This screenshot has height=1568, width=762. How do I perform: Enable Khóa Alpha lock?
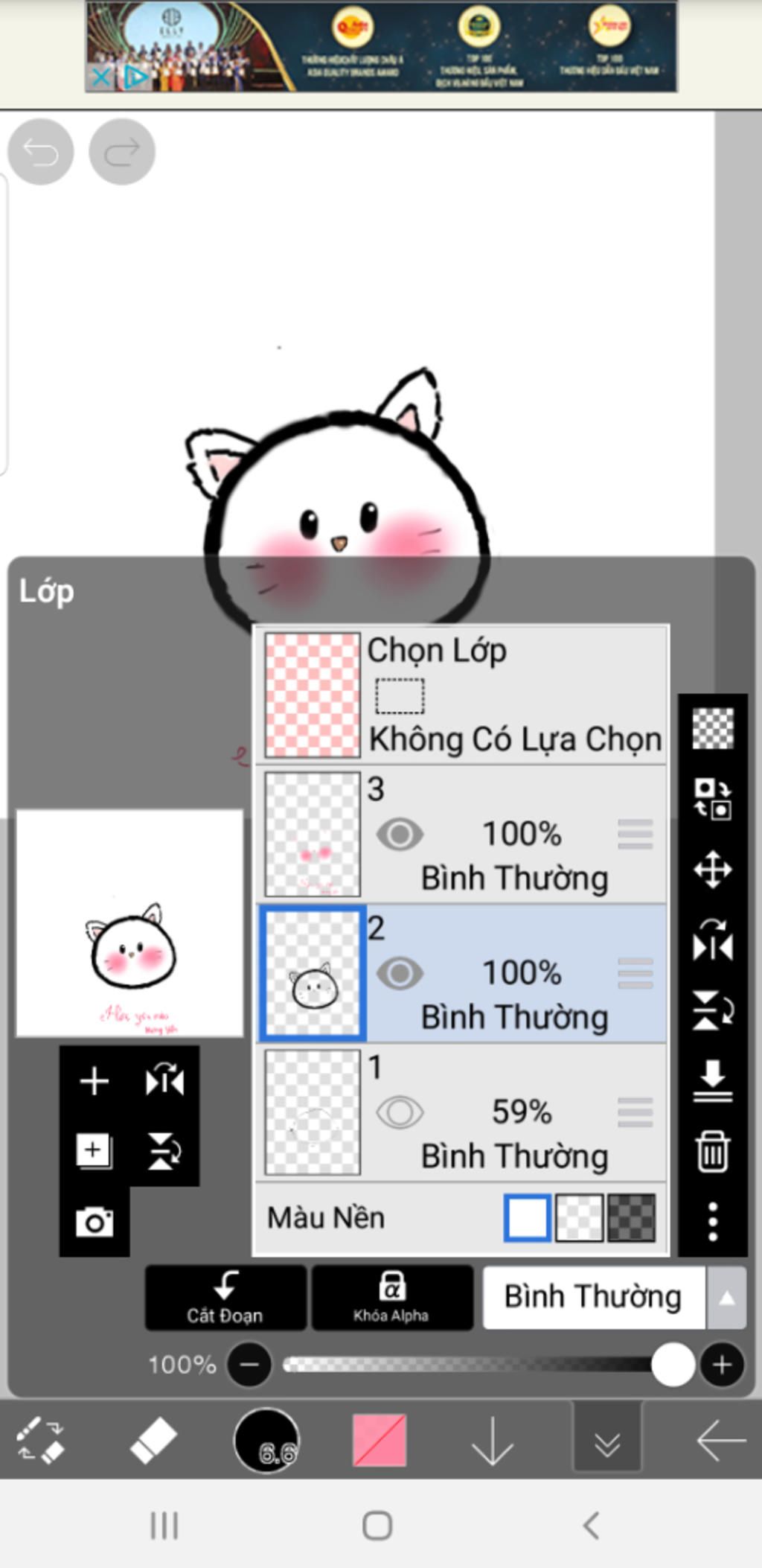[x=391, y=1298]
